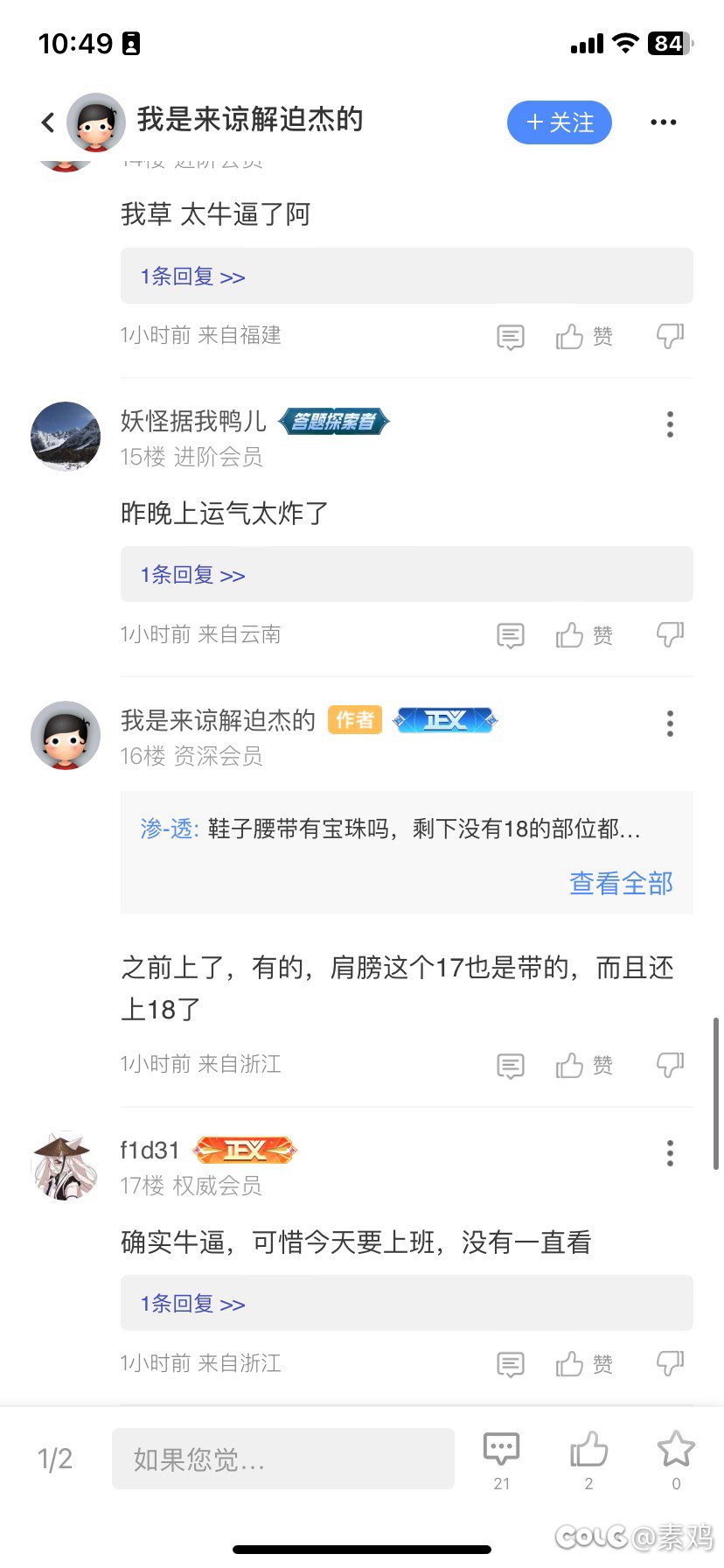Screen dimensions: 724x1568
Task: Open 妖怪据我鸭儿's profile avatar
Action: coord(66,437)
